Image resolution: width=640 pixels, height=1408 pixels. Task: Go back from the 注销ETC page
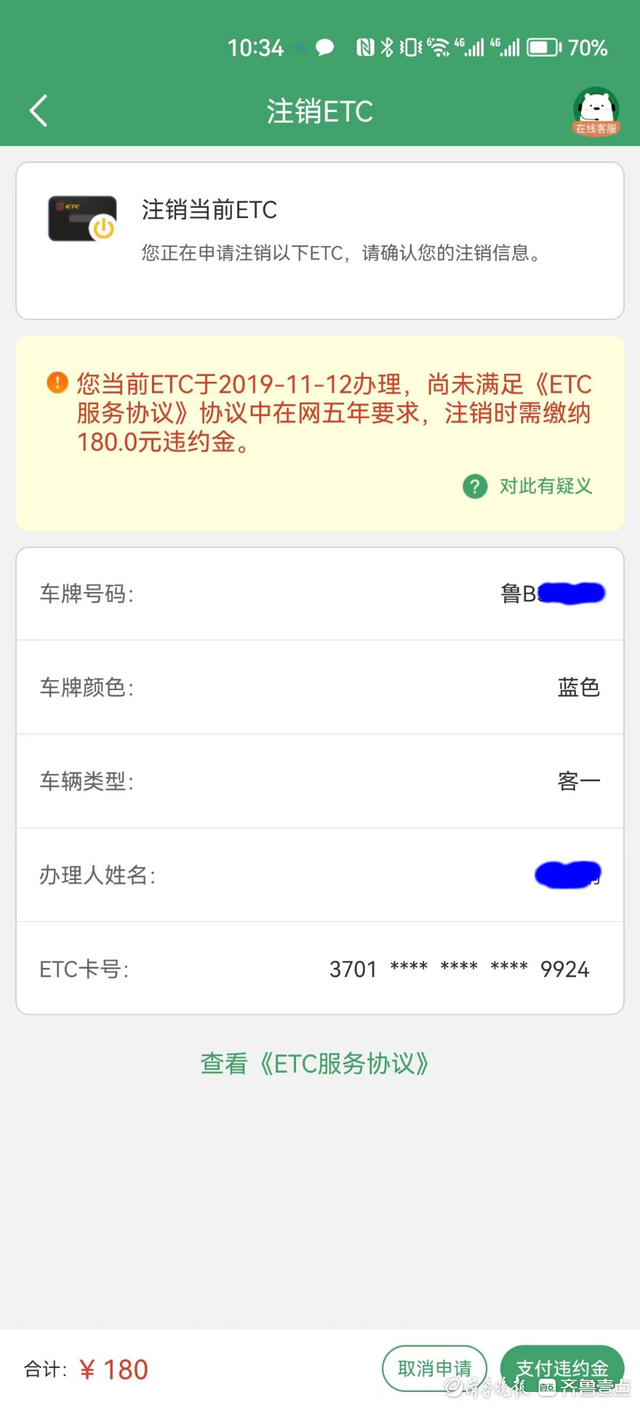(39, 111)
